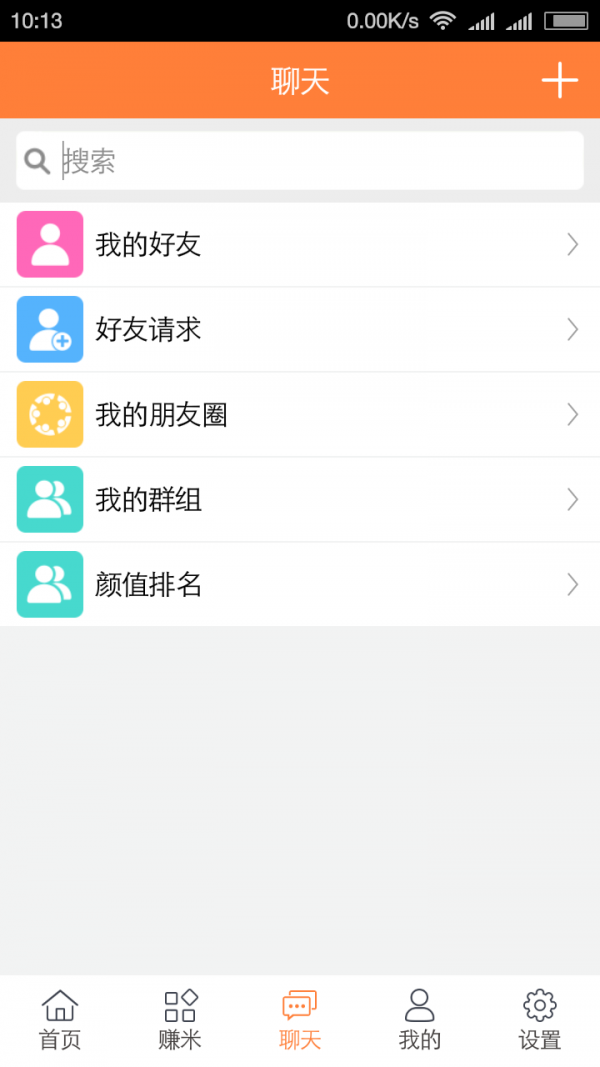Go to the 我的 profile tab
The image size is (600, 1067).
point(420,1021)
